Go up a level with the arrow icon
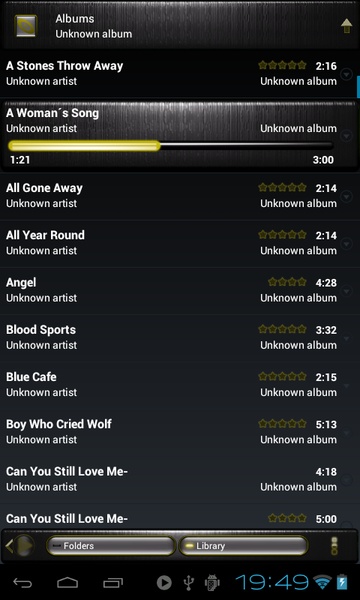The height and width of the screenshot is (600, 360). pos(347,26)
